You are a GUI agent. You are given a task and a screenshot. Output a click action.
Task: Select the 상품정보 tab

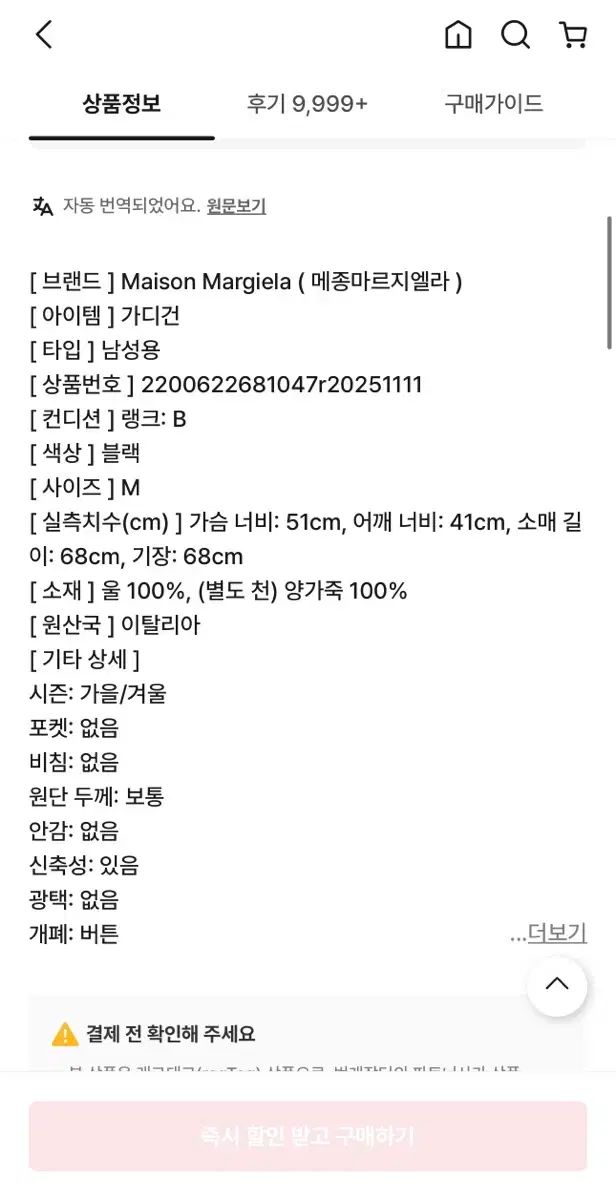(x=121, y=103)
